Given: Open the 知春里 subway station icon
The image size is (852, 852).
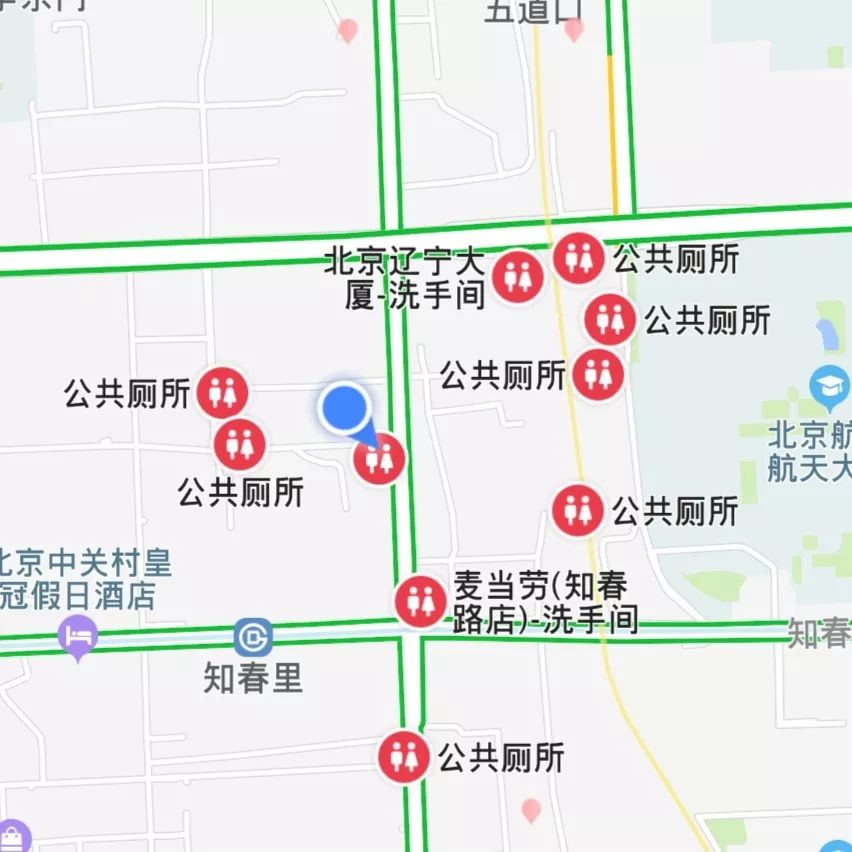Looking at the screenshot, I should point(253,637).
